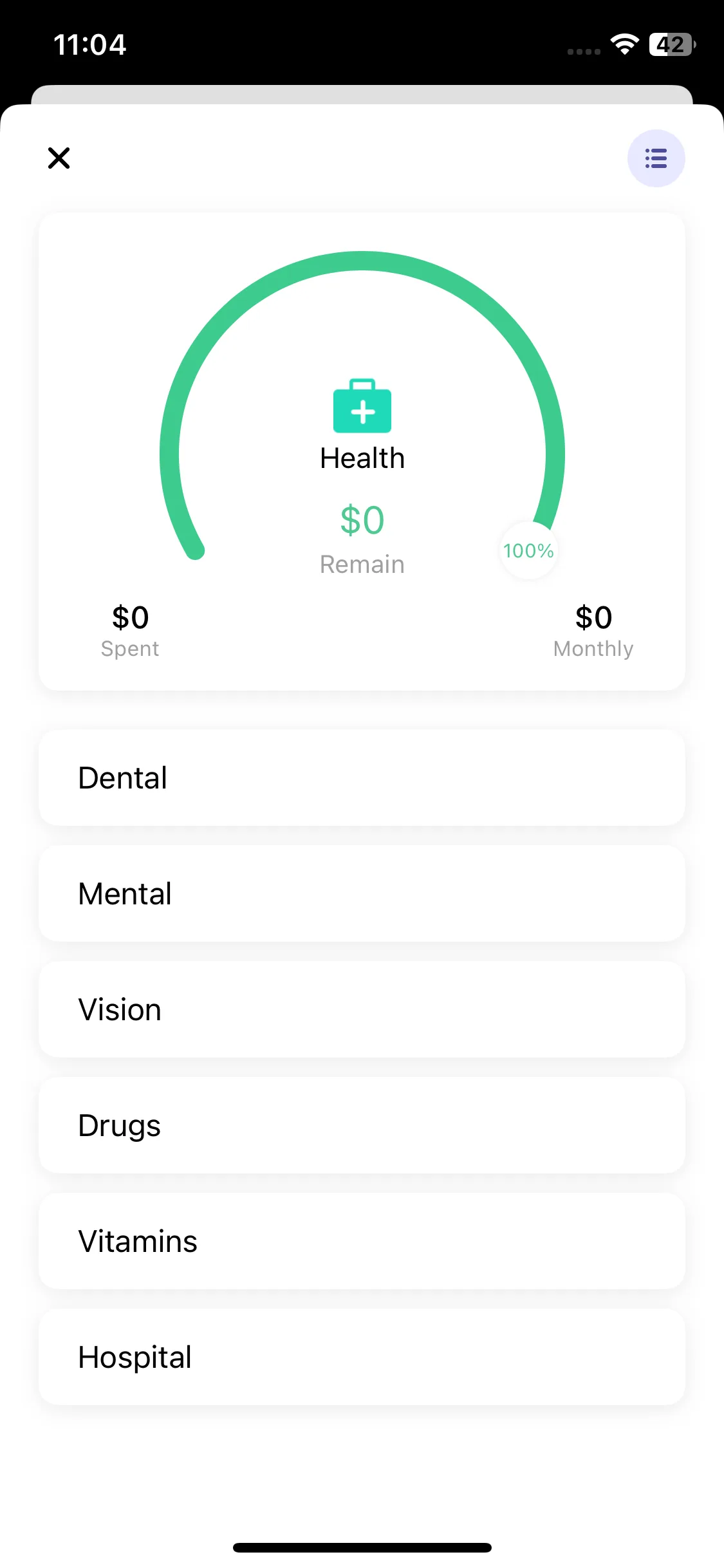Open the Vitamins subcategory
Screen dimensions: 724x1568
[362, 1241]
